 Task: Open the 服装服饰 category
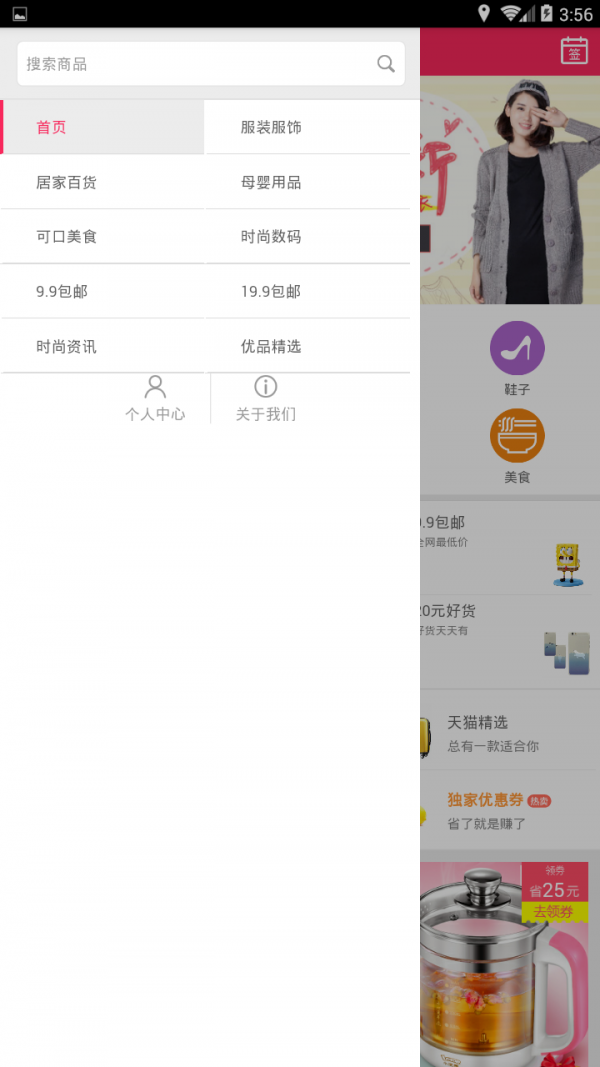tap(308, 127)
